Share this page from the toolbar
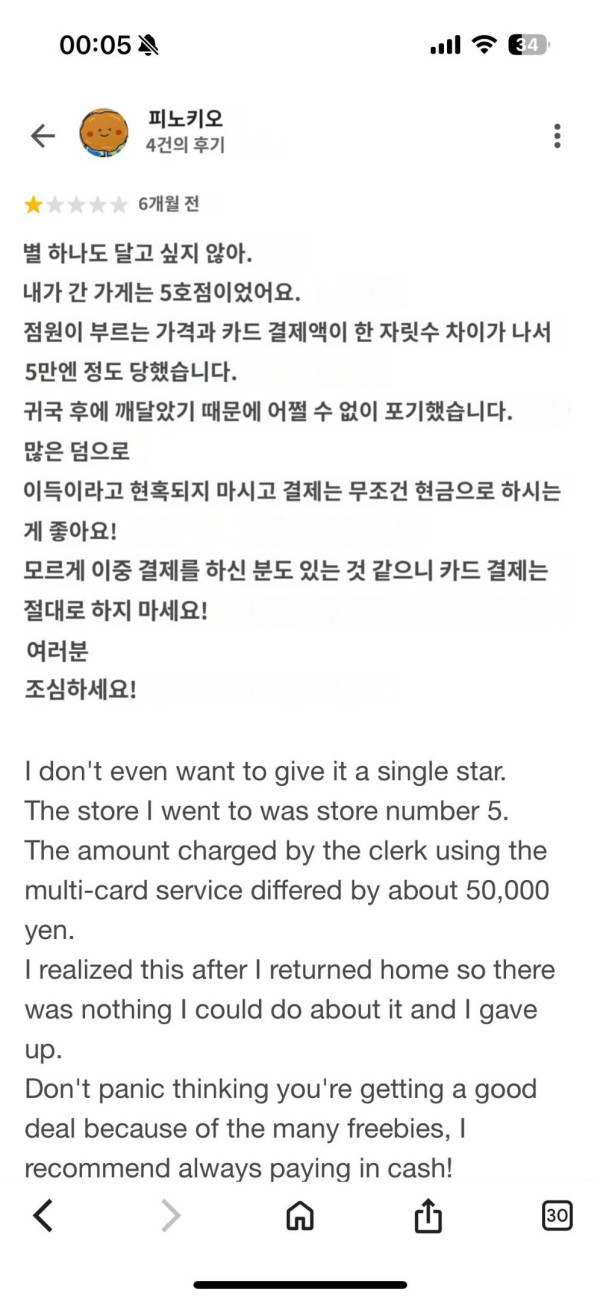The width and height of the screenshot is (600, 1301). pos(428,1215)
